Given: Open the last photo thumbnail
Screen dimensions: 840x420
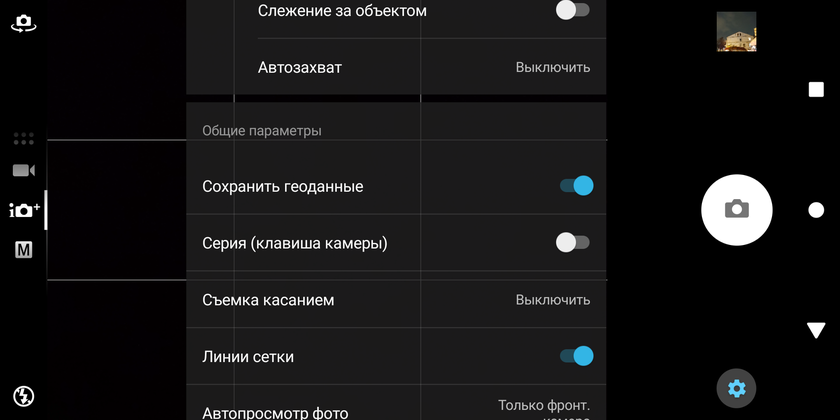Looking at the screenshot, I should pyautogui.click(x=736, y=32).
